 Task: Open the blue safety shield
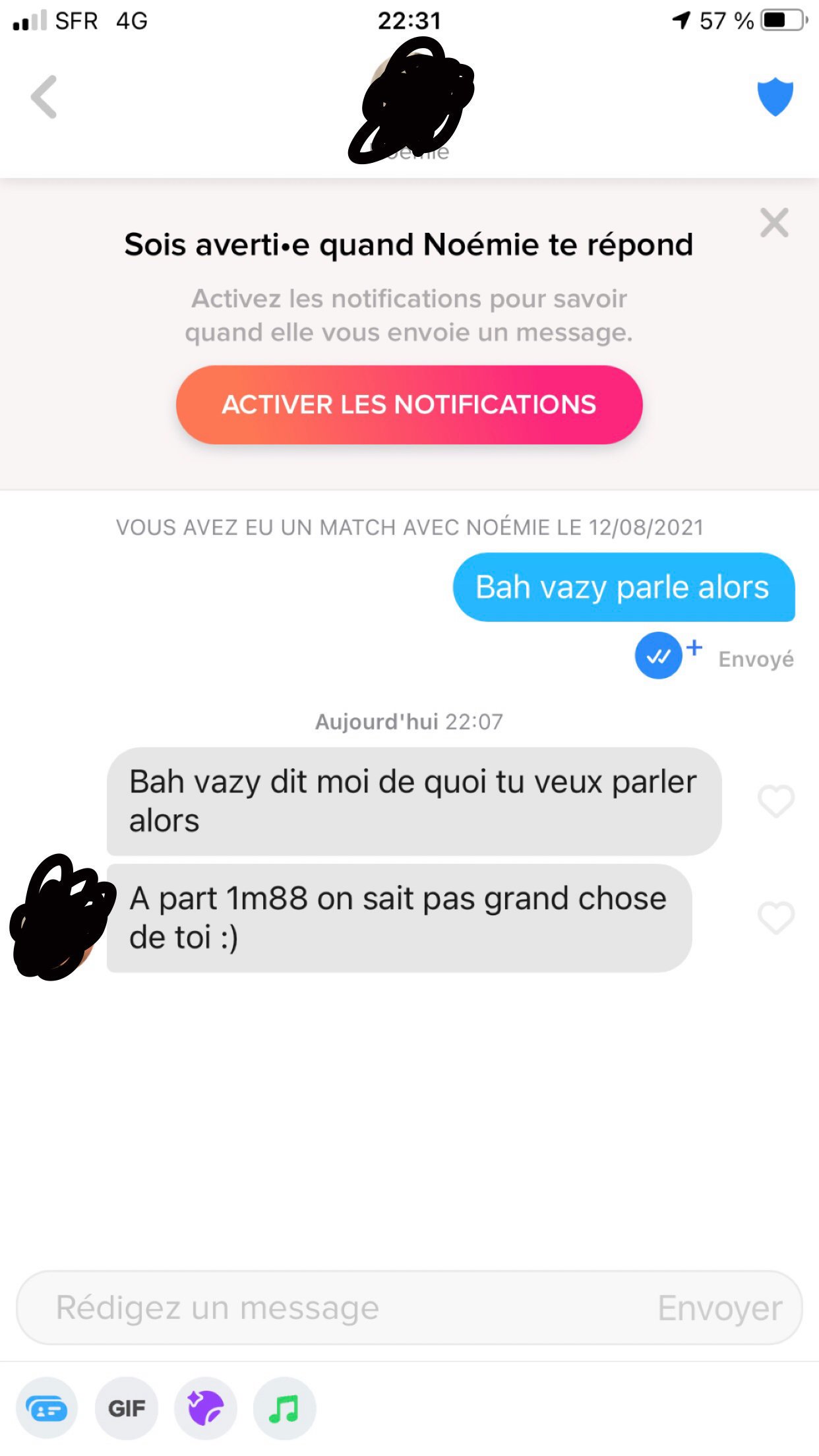(x=775, y=97)
